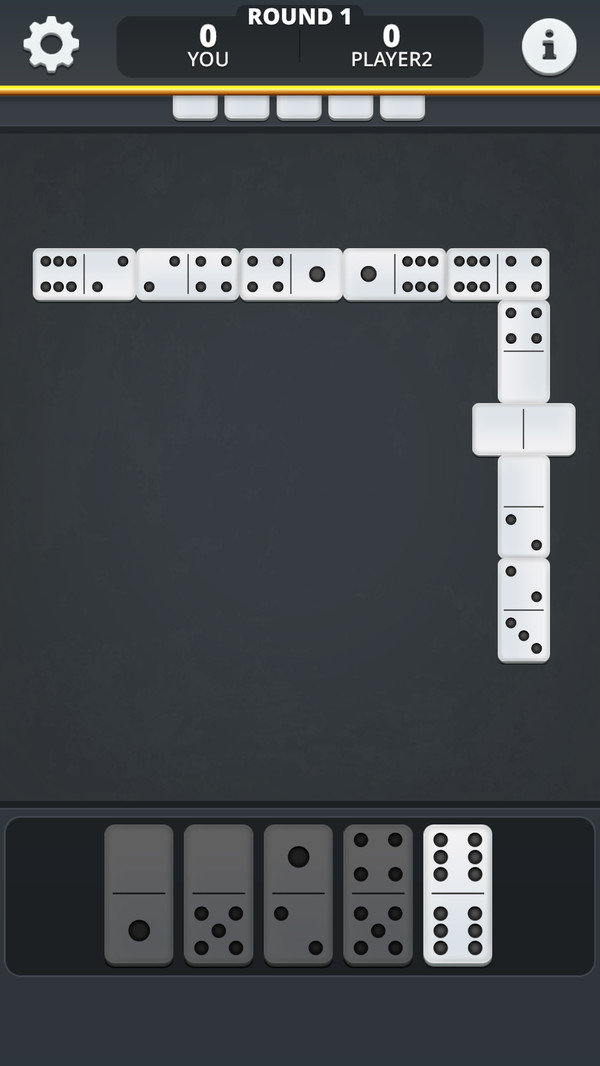The image size is (600, 1066).
Task: Open the info button
Action: point(549,46)
